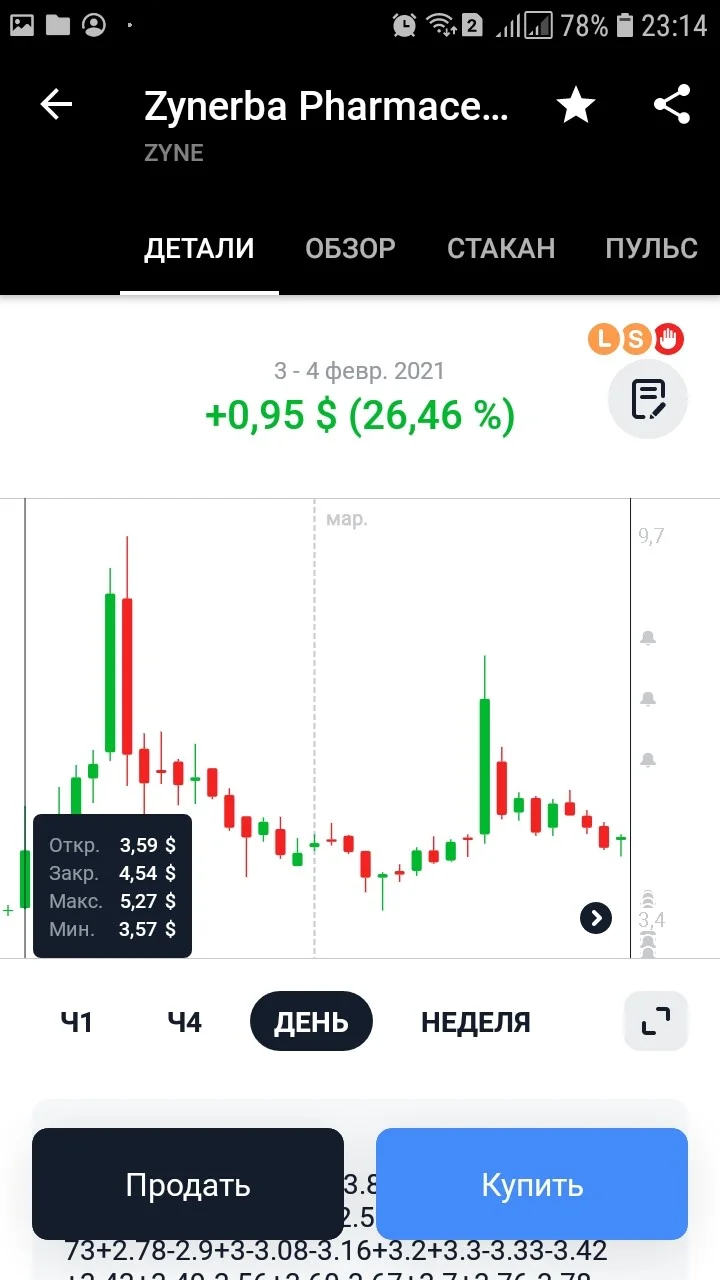Jump to latest candles with chart arrow

[596, 917]
